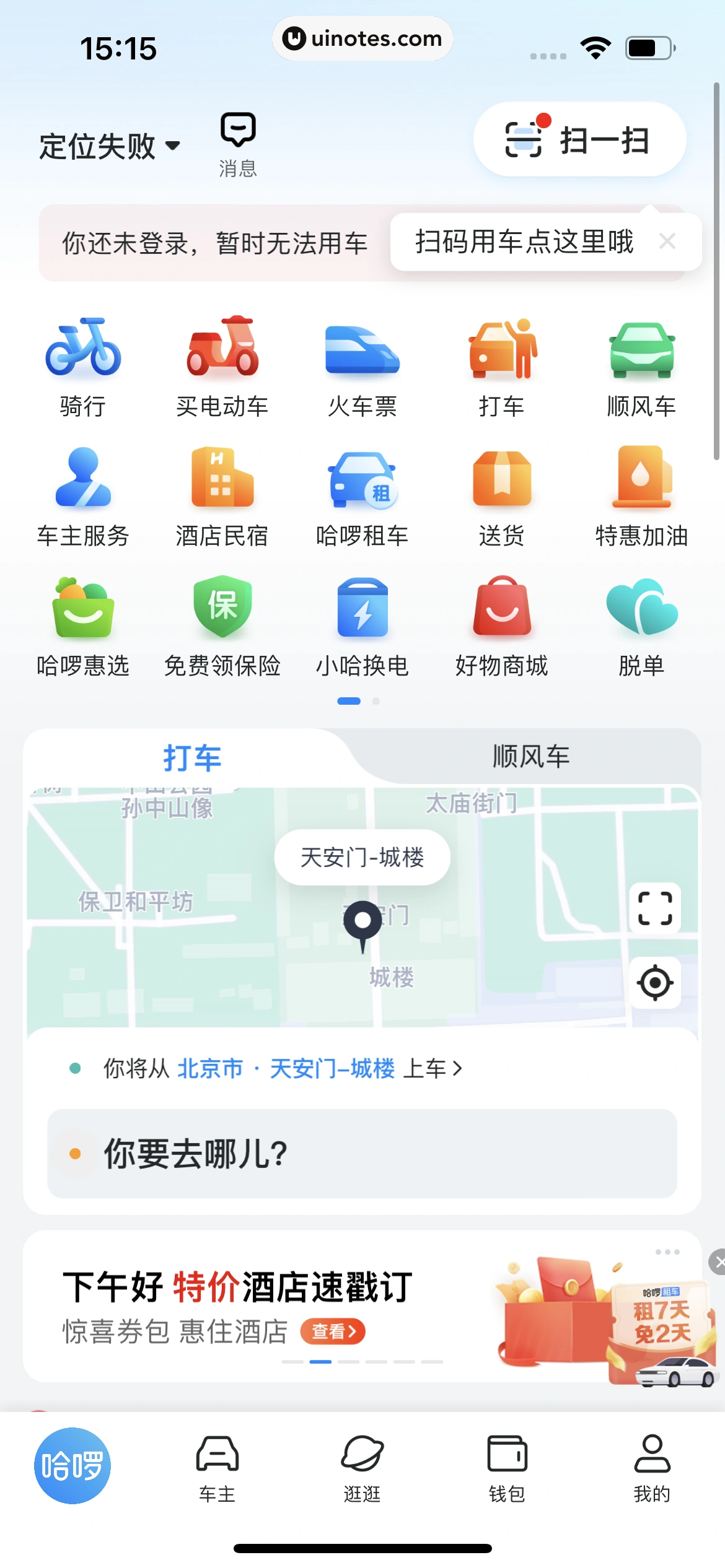Expand the map to fullscreen
The width and height of the screenshot is (725, 1568).
click(x=655, y=908)
